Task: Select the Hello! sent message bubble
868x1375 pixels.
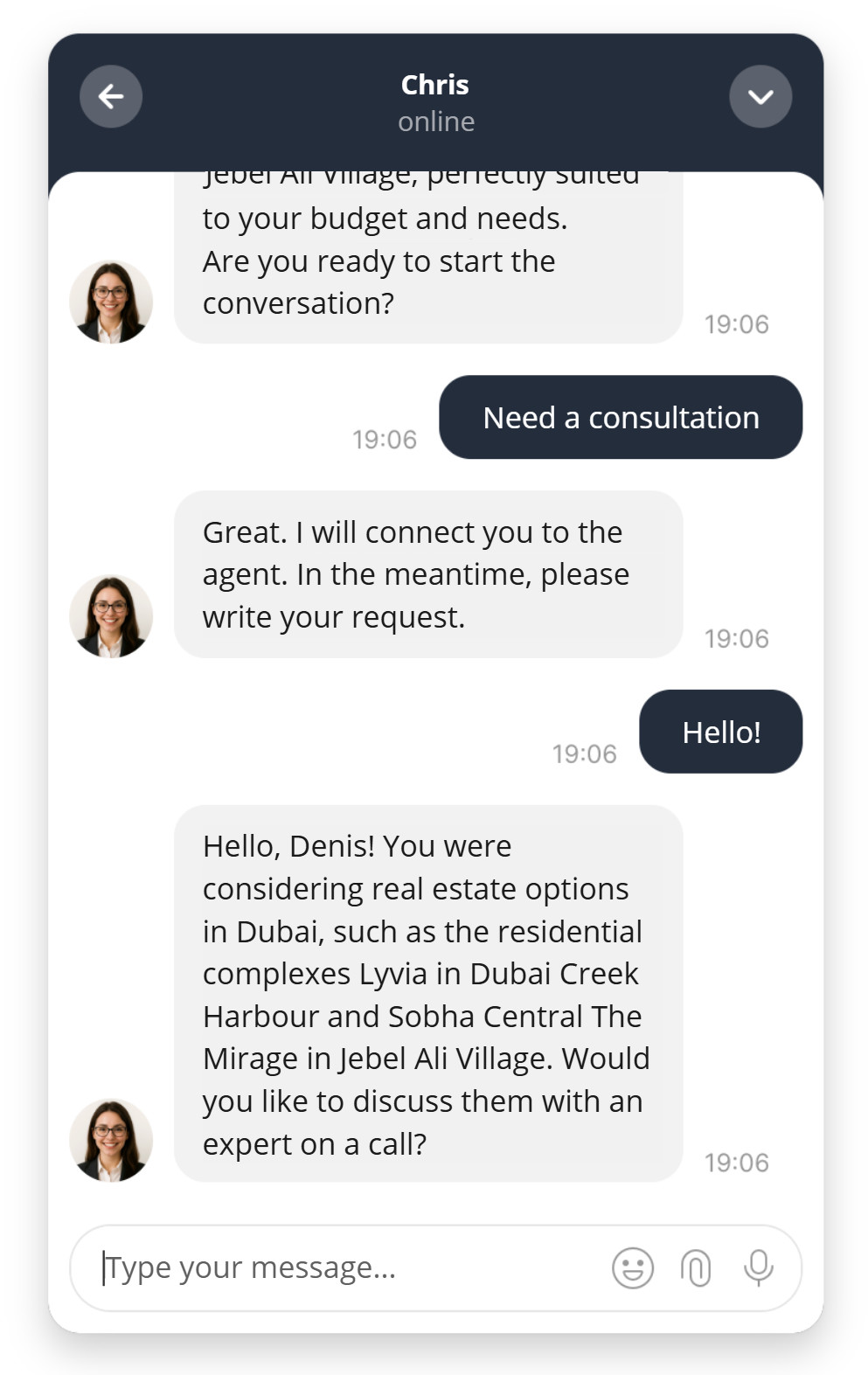Action: [719, 731]
